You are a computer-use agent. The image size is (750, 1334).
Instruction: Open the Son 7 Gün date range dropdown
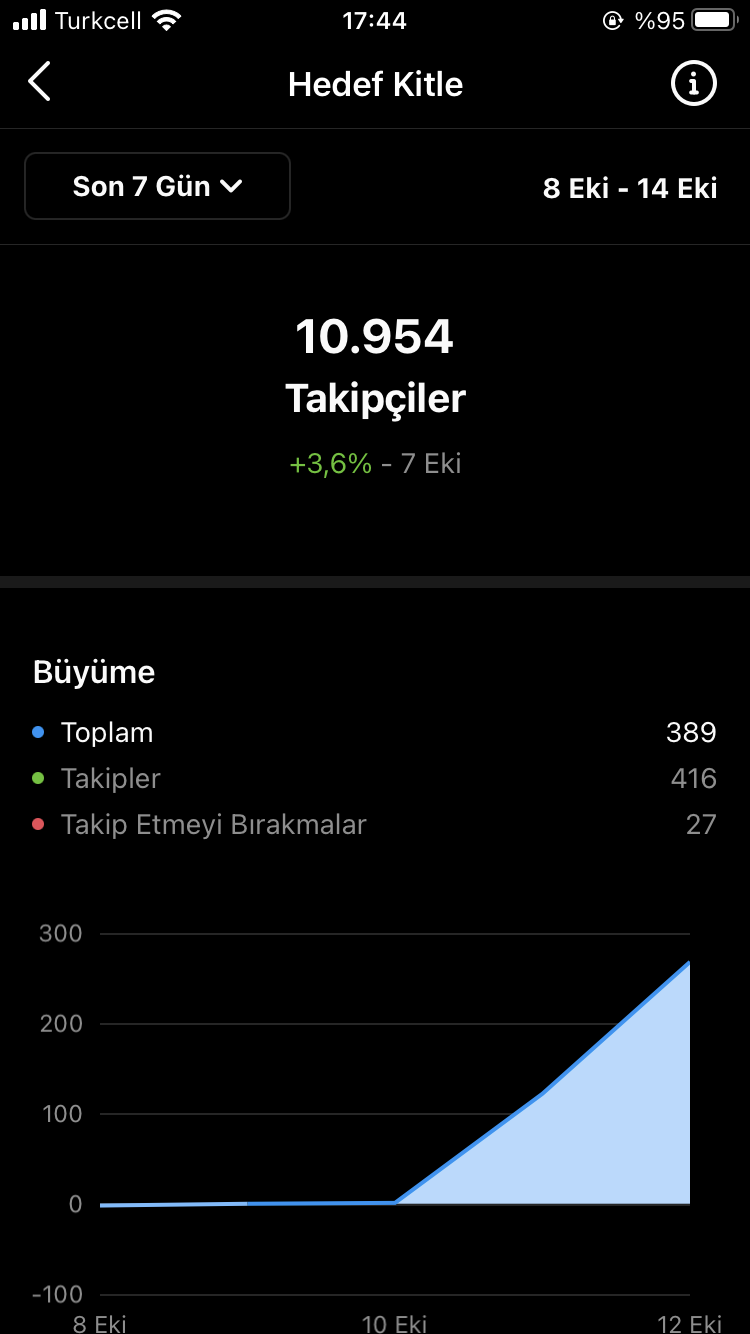click(x=157, y=186)
